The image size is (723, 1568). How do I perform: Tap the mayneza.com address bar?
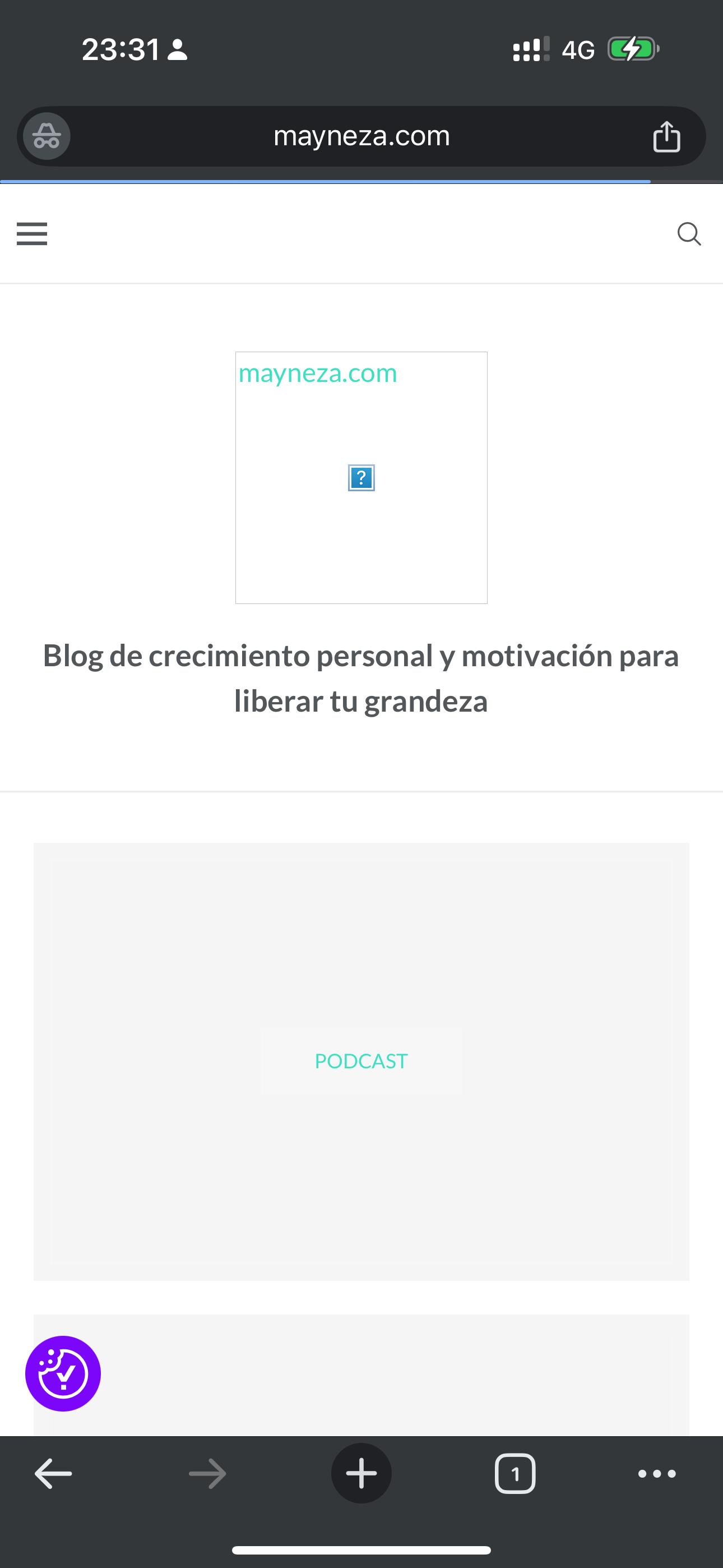[361, 136]
